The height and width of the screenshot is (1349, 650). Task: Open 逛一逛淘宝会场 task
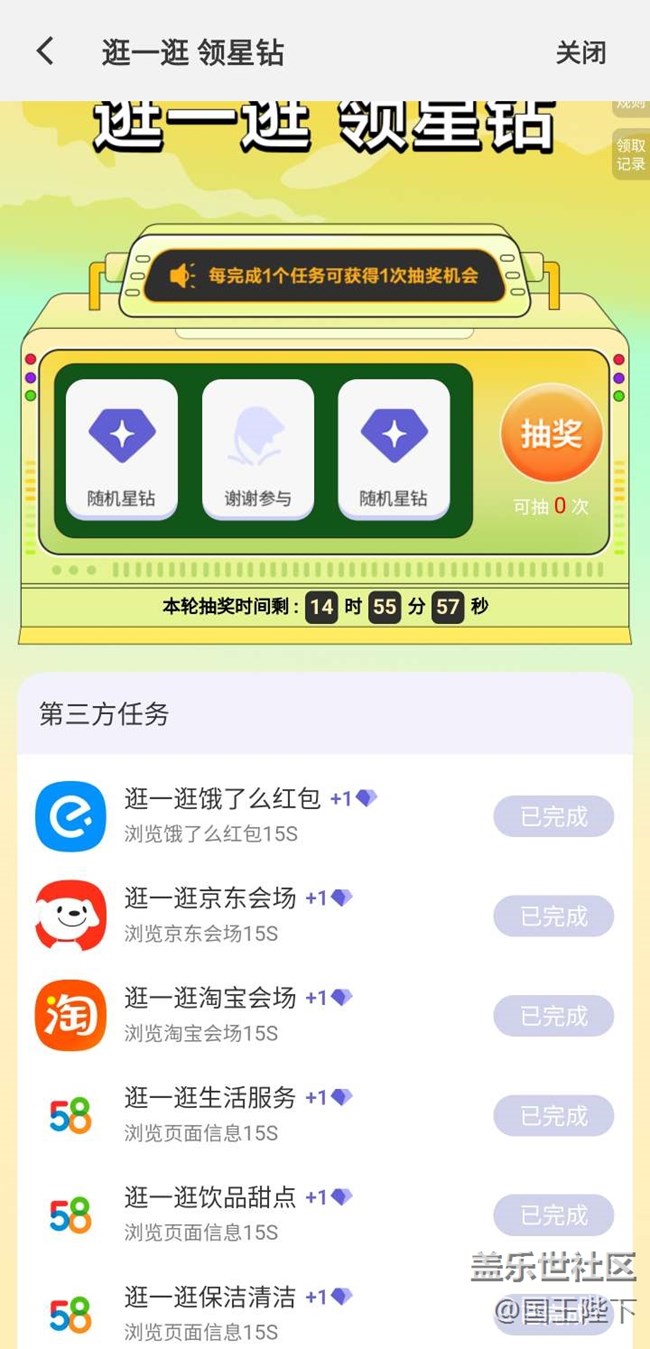325,1015
